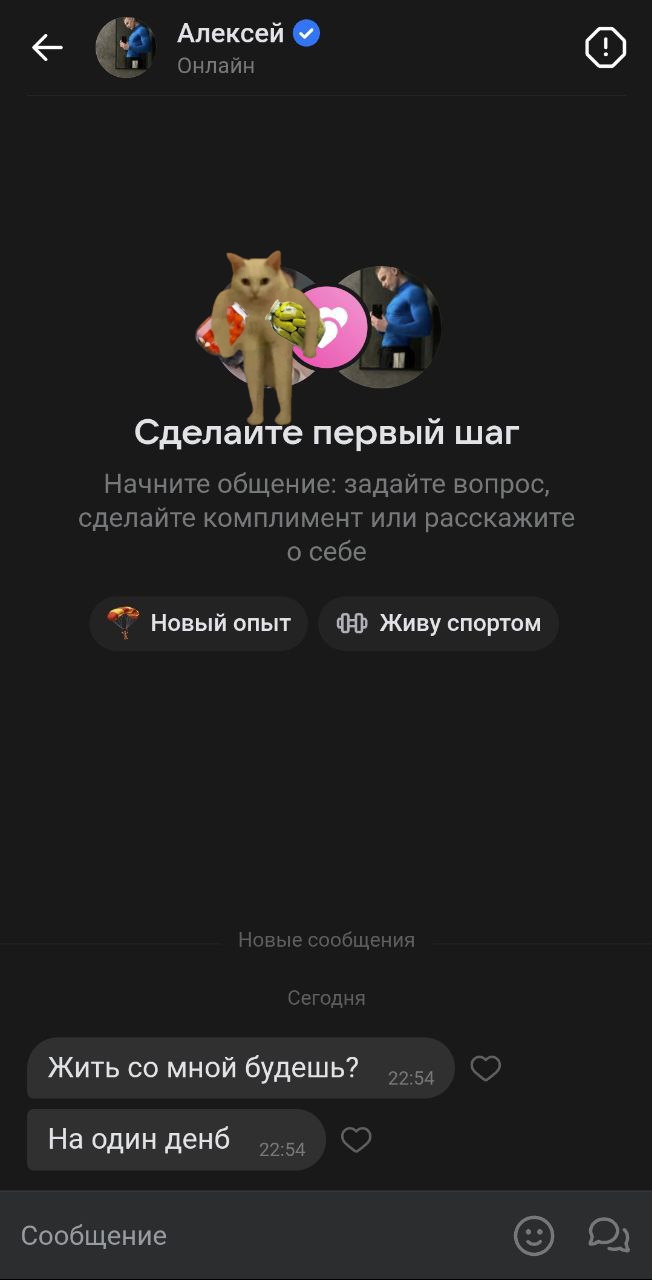Open the conversation starters bubbles icon
The image size is (652, 1280).
click(608, 1236)
